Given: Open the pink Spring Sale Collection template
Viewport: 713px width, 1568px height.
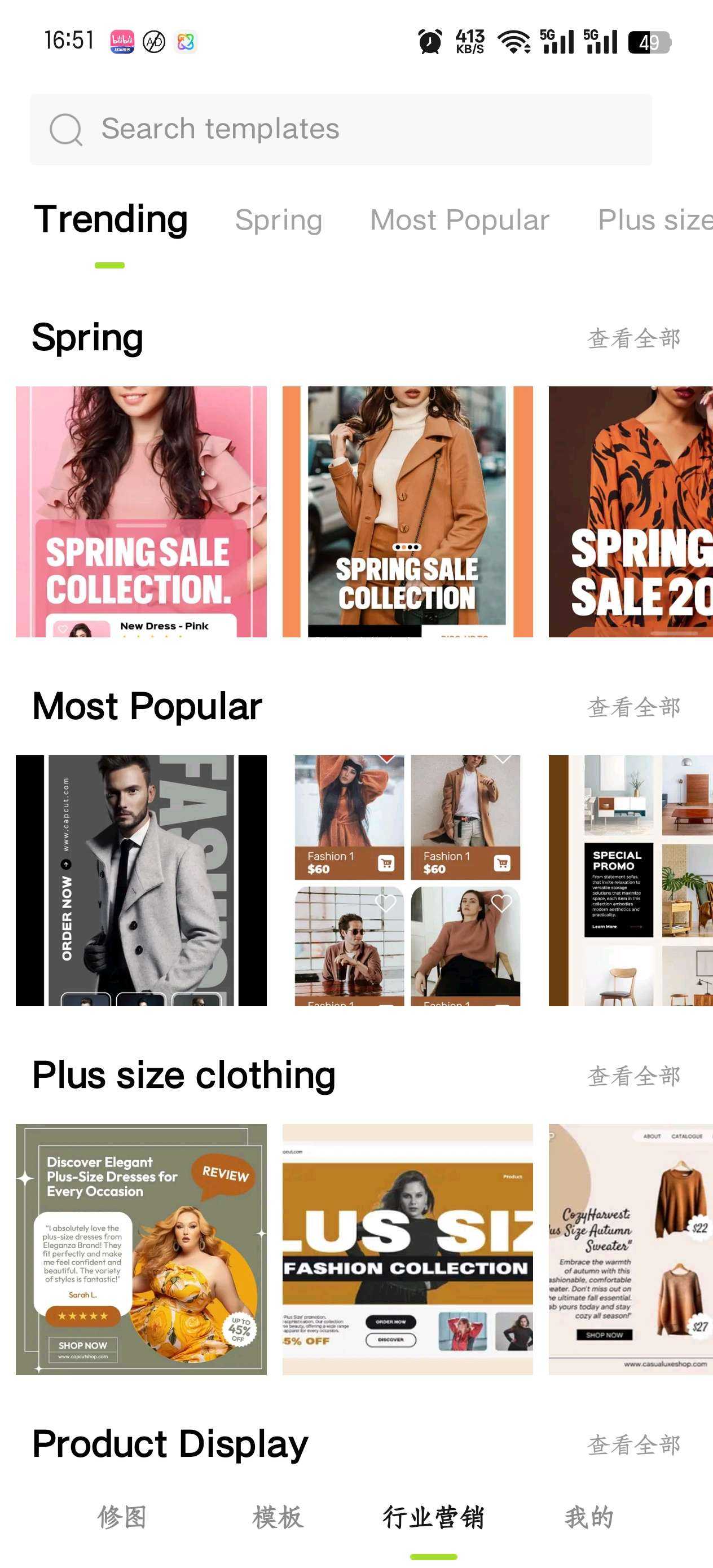Looking at the screenshot, I should [x=141, y=512].
